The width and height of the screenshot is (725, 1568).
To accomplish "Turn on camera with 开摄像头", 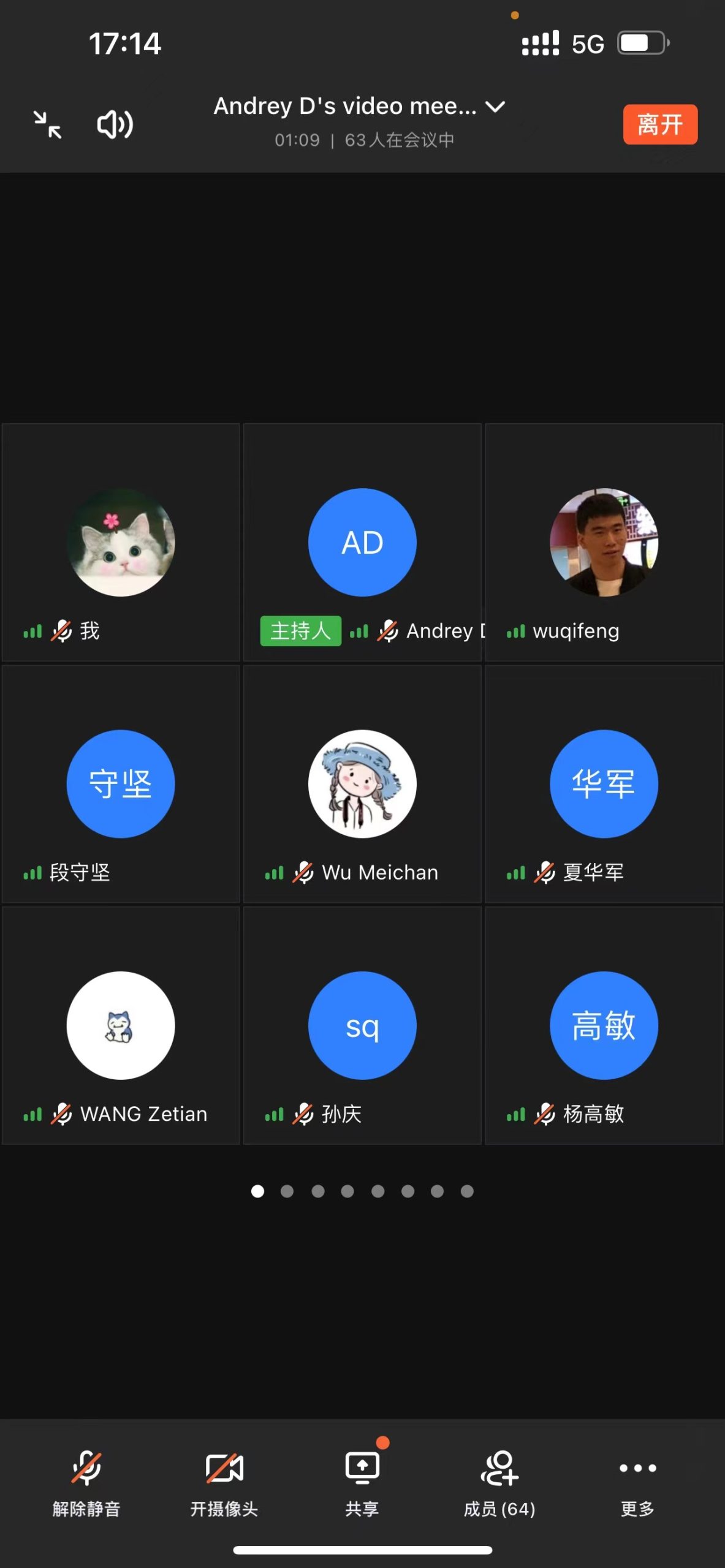I will (224, 1481).
